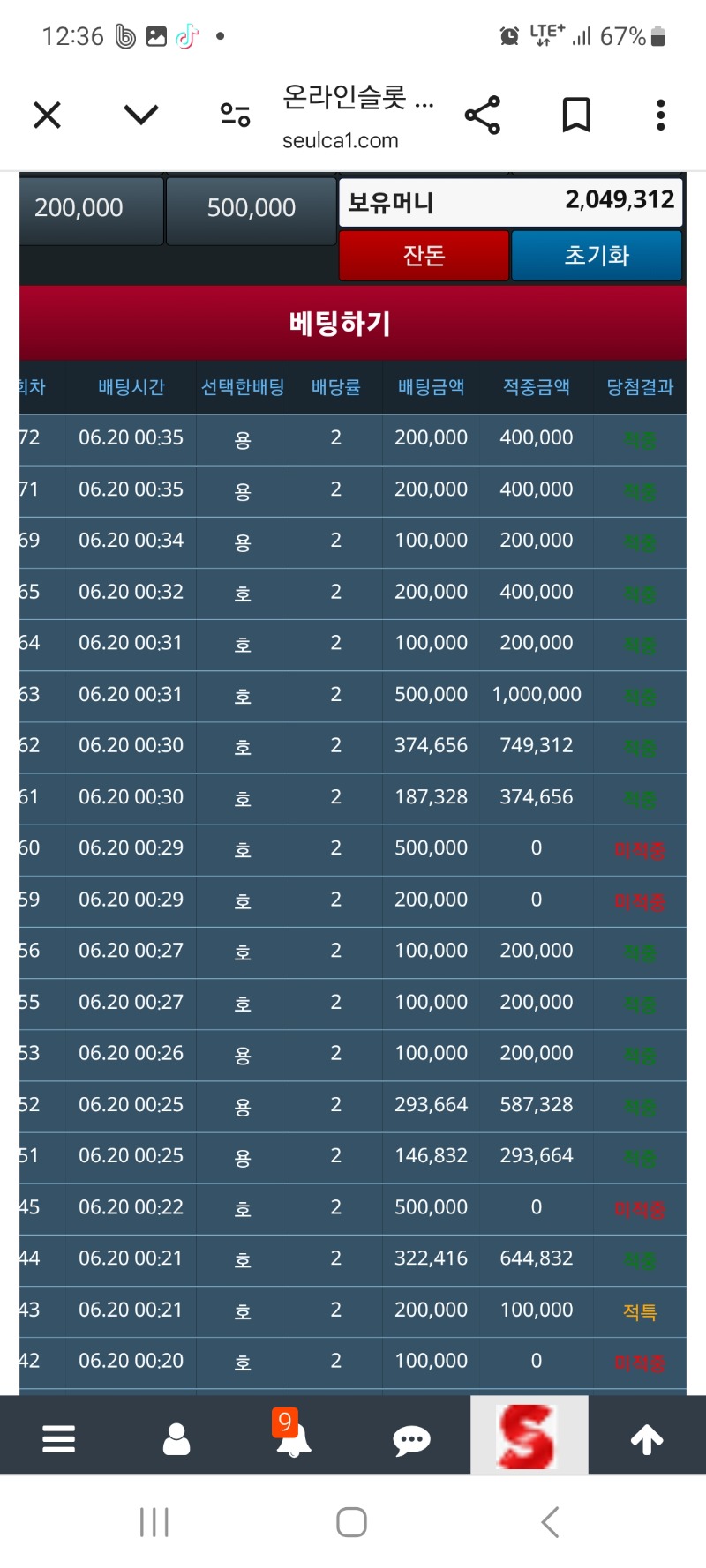Reset amount with 초기화 button
The height and width of the screenshot is (1568, 706).
coord(597,256)
